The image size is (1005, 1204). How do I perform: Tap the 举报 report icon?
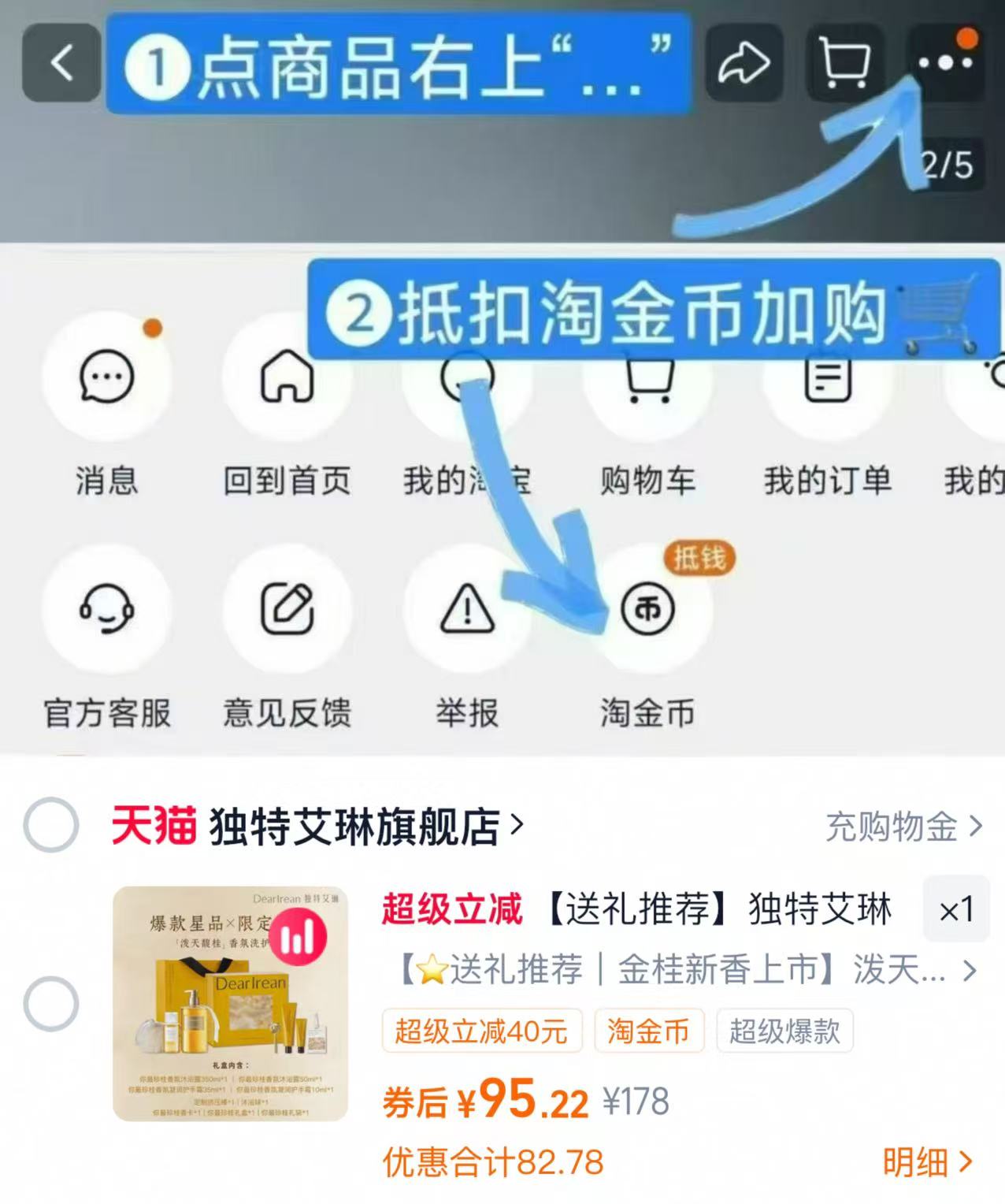467,609
